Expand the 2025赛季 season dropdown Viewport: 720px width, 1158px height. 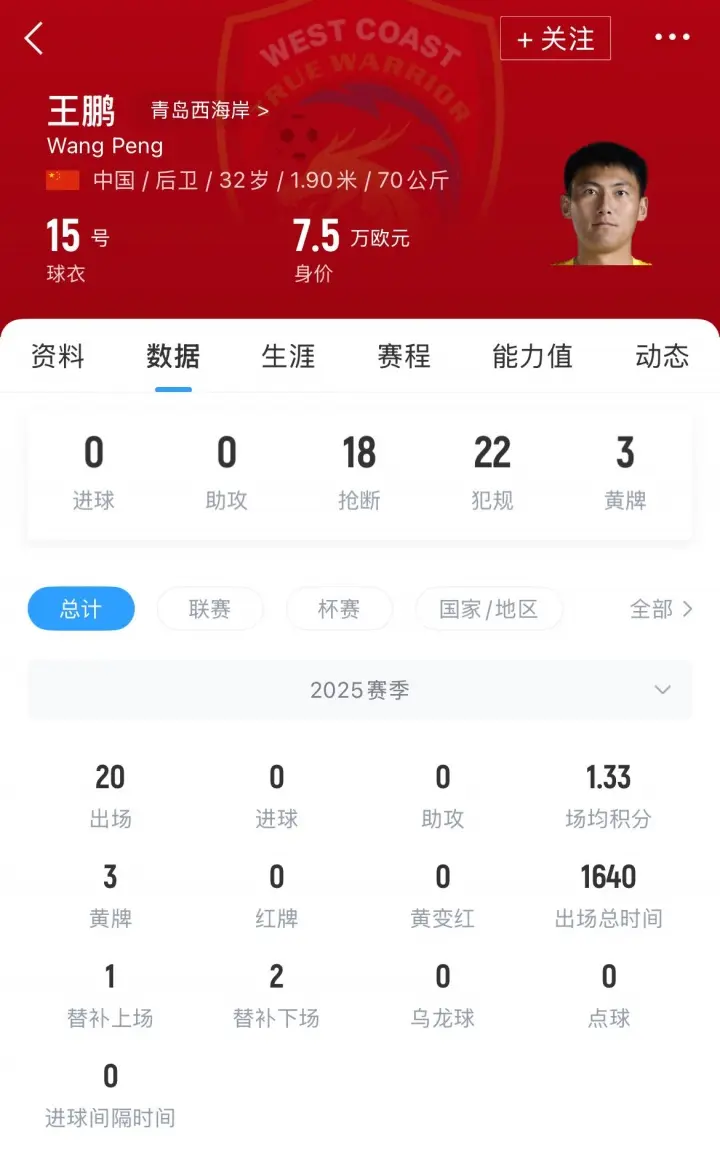coord(360,690)
